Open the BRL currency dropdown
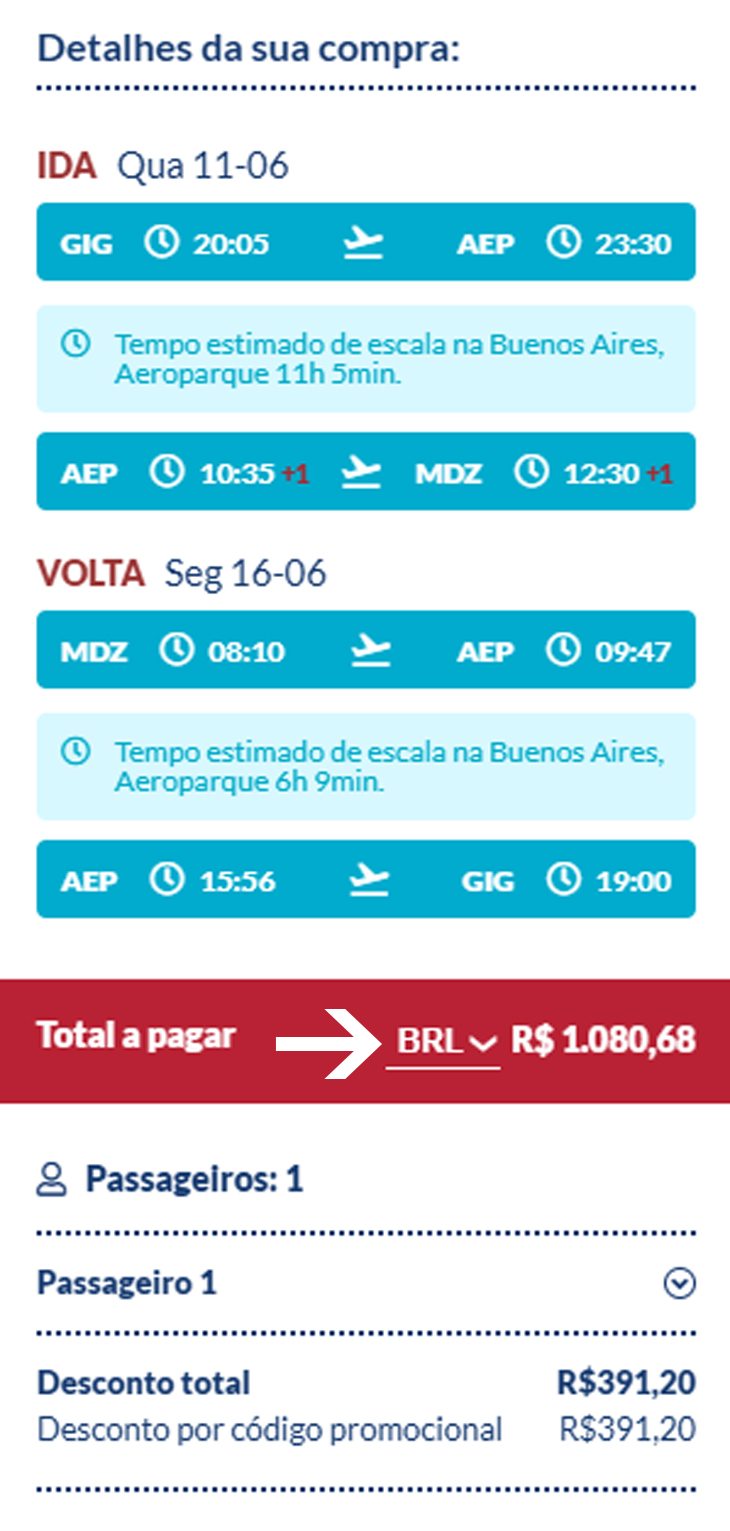 tap(444, 1042)
